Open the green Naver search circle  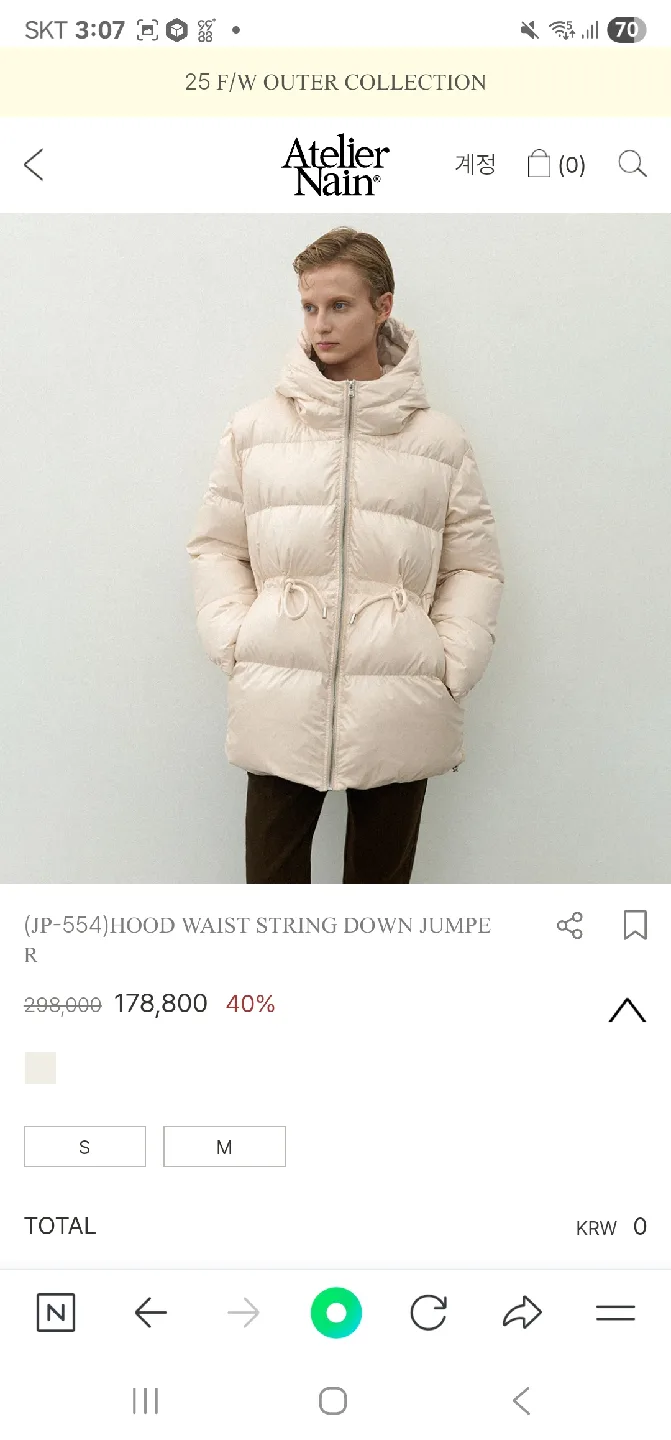click(x=336, y=1313)
